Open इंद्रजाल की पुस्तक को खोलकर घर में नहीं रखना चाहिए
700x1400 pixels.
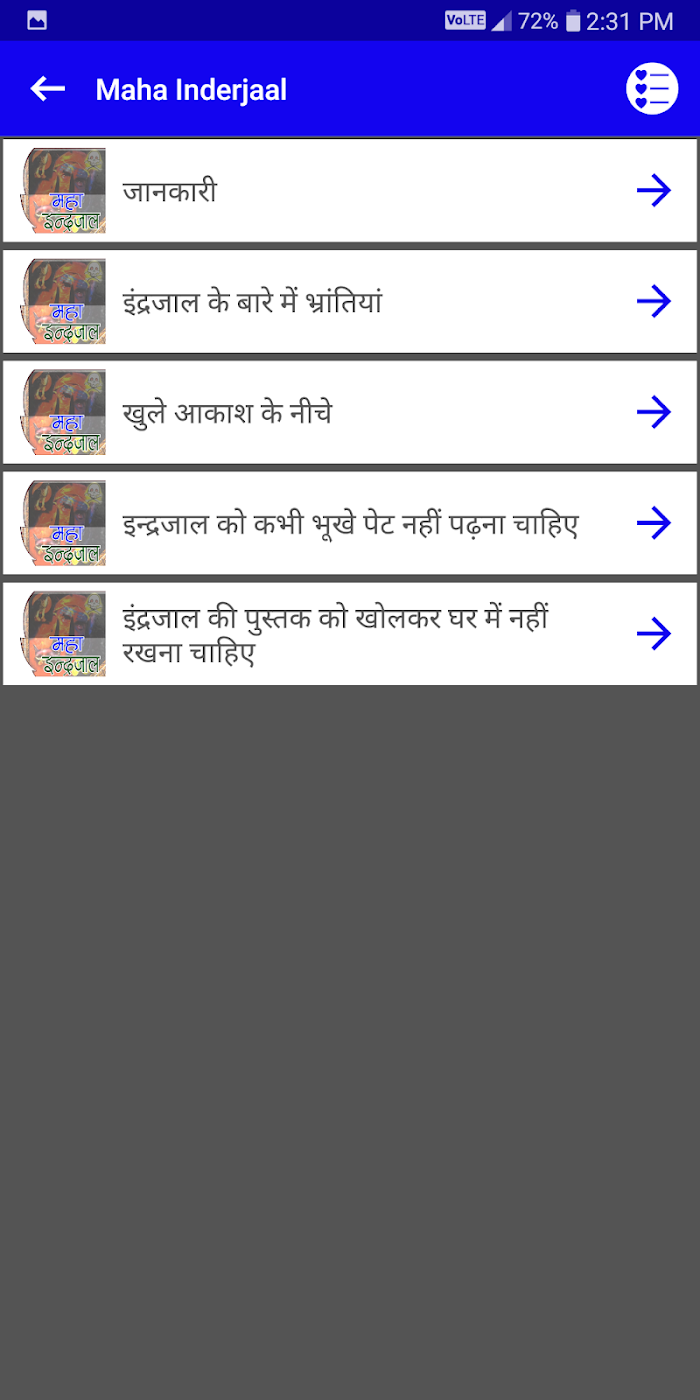coord(350,634)
